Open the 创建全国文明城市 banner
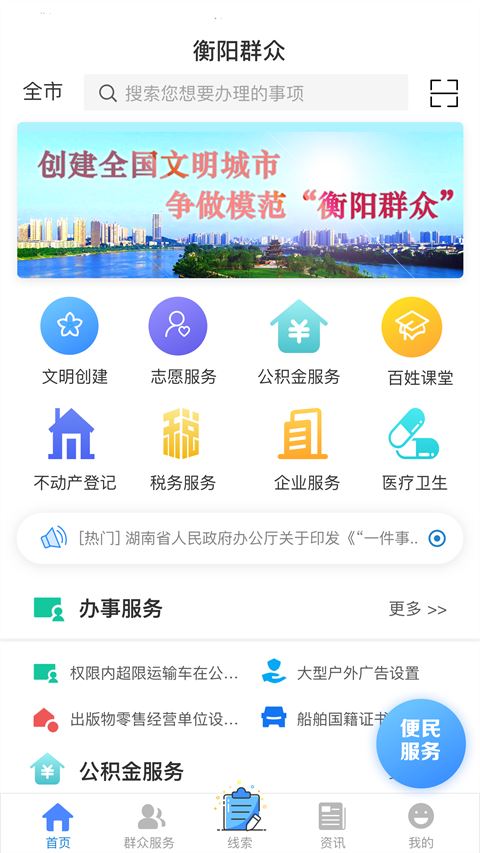 pos(240,200)
